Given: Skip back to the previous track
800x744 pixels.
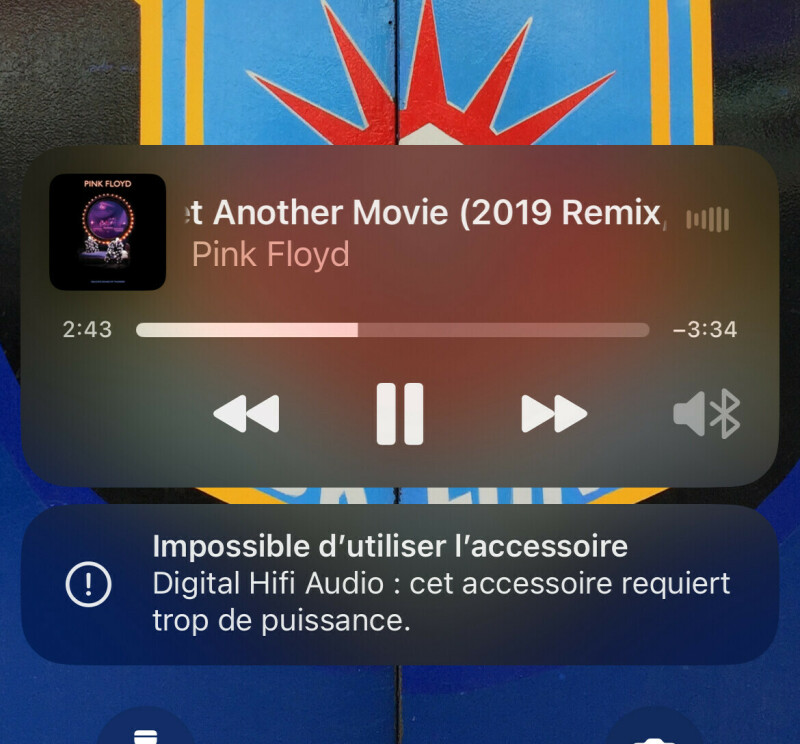Looking at the screenshot, I should pos(246,413).
